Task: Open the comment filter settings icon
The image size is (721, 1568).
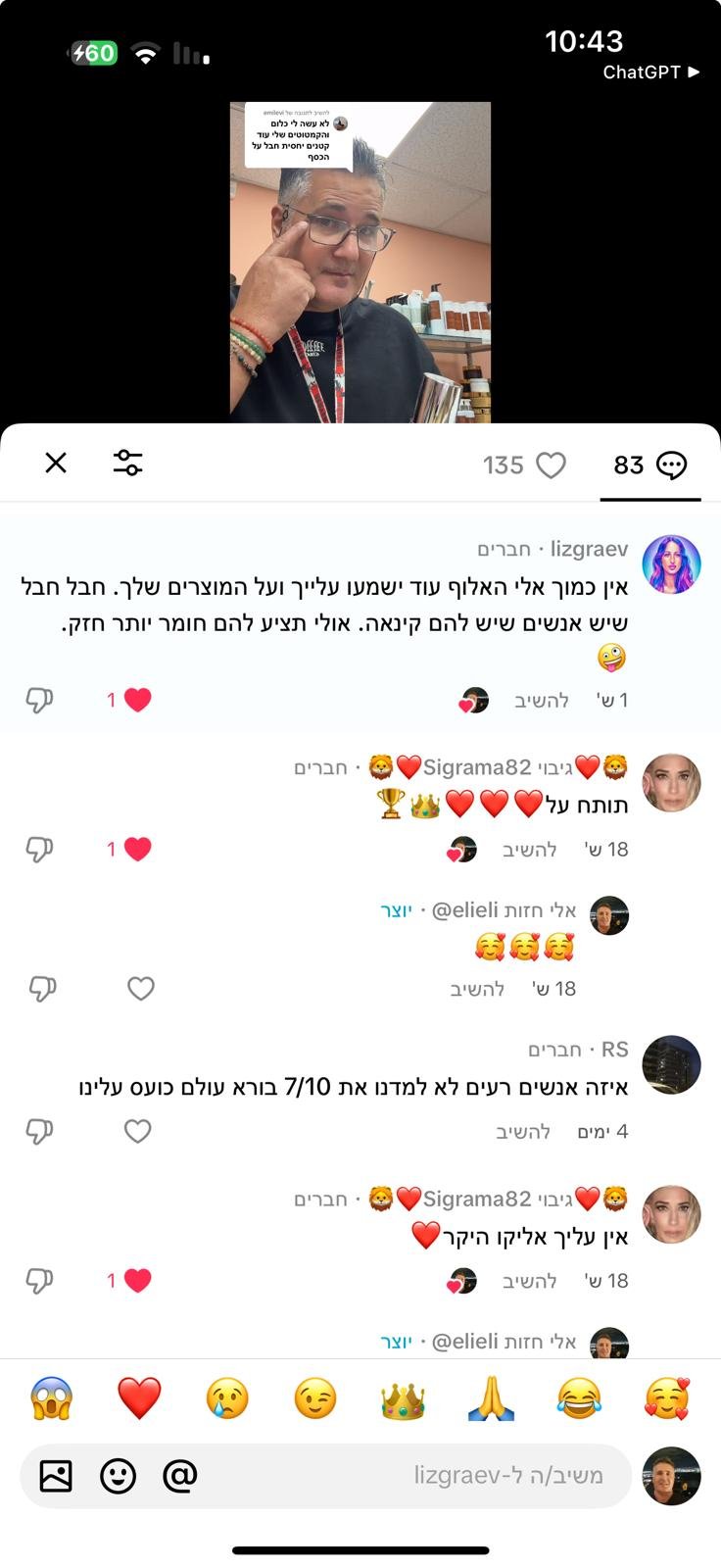Action: click(127, 463)
